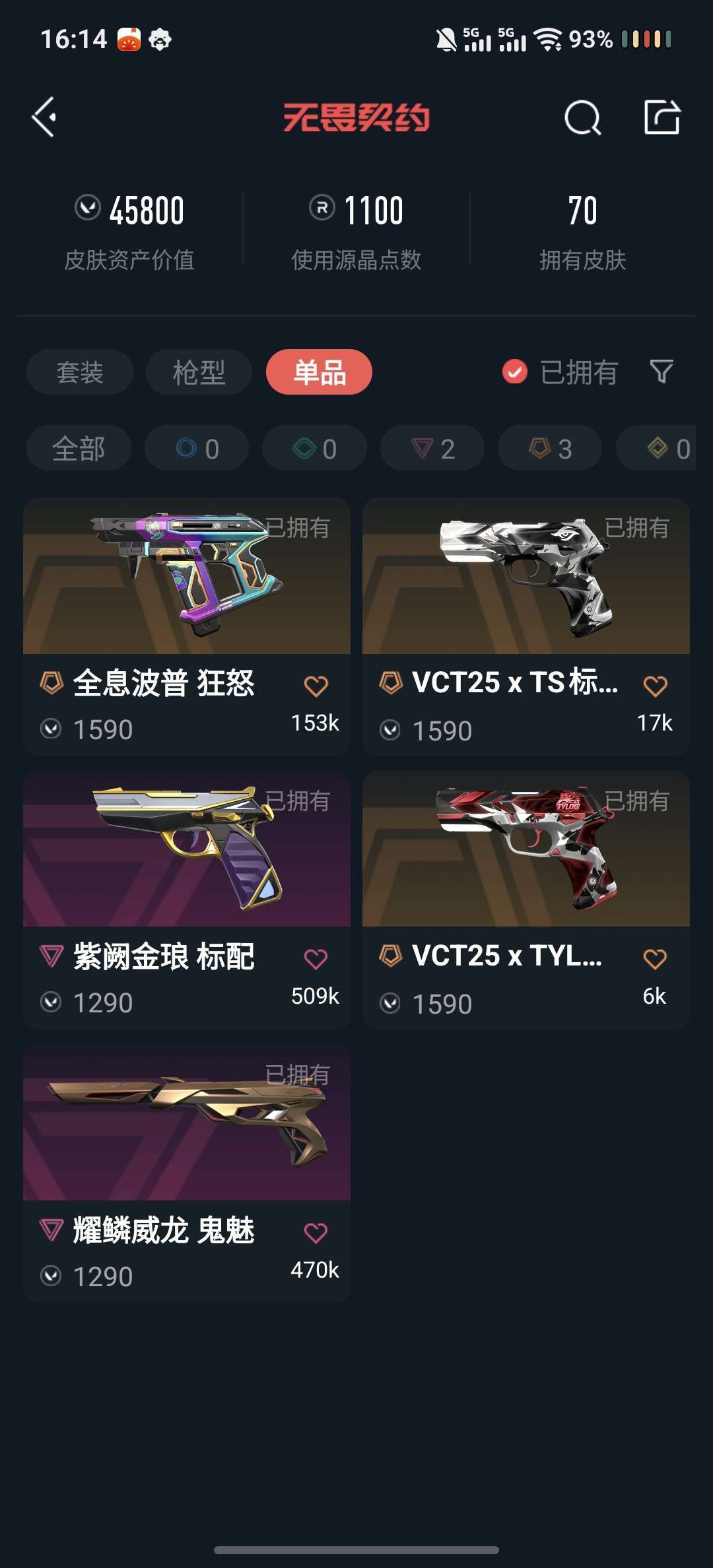
Task: Toggle the heart on VCT25 x TS pistol
Action: pyautogui.click(x=655, y=685)
